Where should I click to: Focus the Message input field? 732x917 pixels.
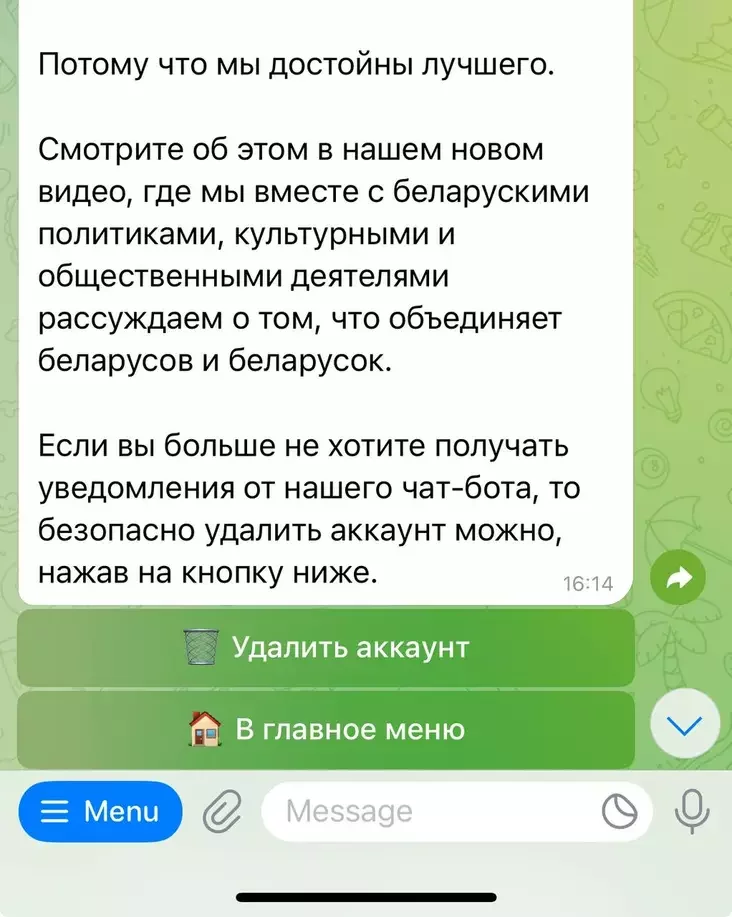point(430,812)
